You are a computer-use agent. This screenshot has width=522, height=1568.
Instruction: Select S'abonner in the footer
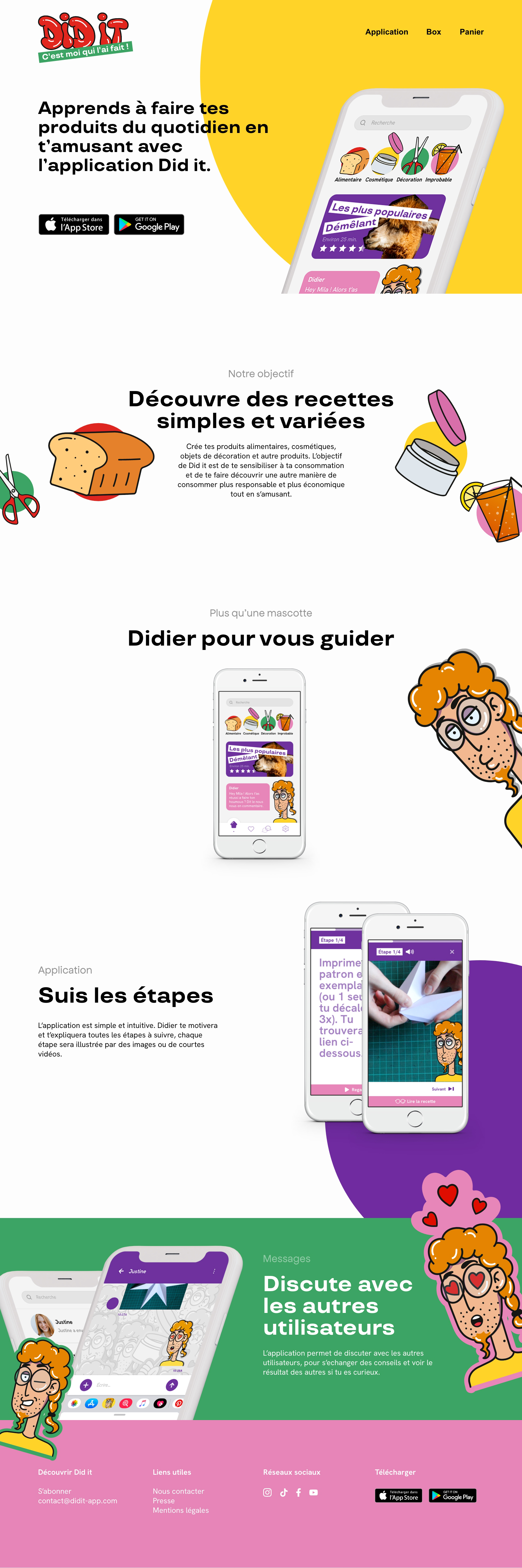tap(55, 1491)
